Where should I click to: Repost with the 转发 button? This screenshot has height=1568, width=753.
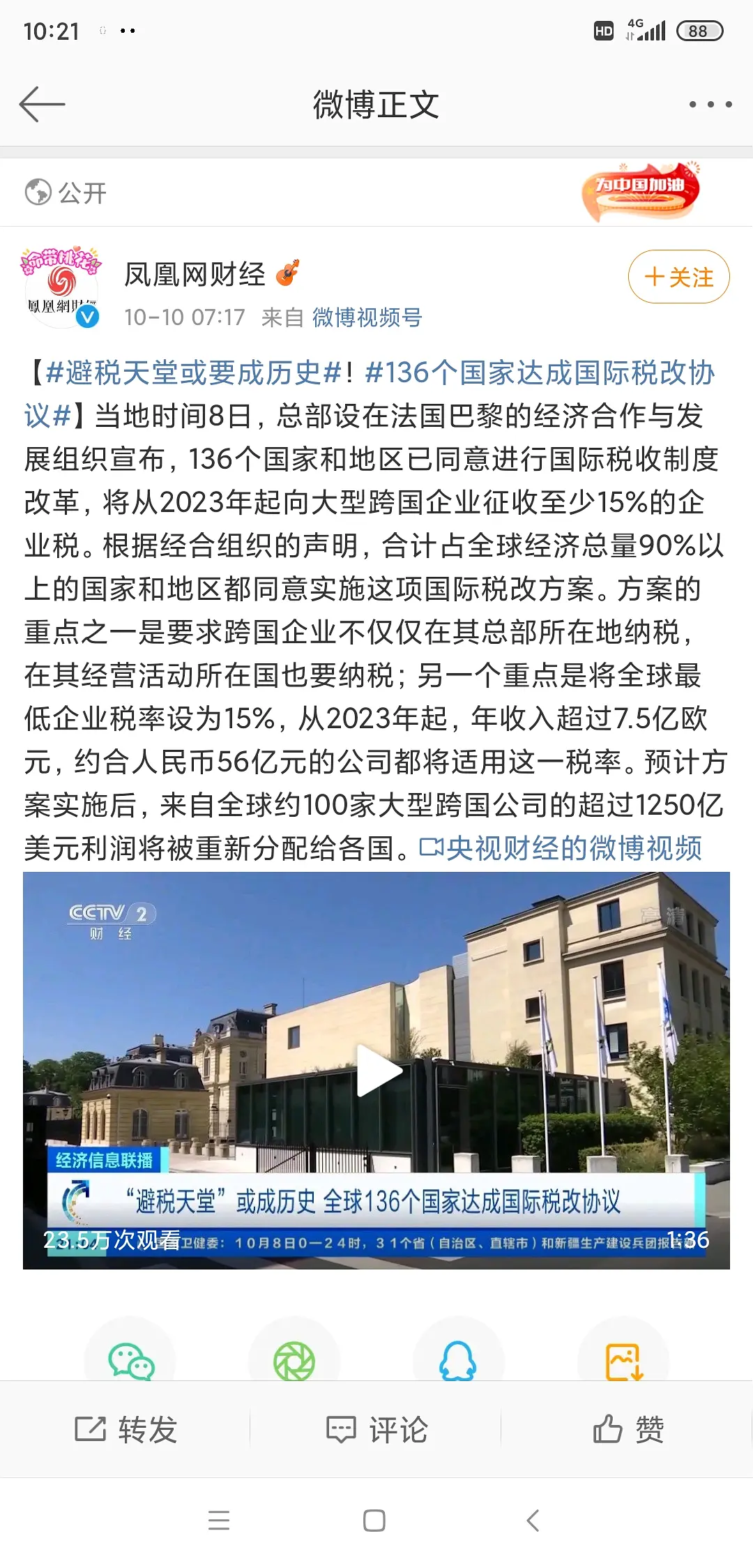tap(126, 1429)
